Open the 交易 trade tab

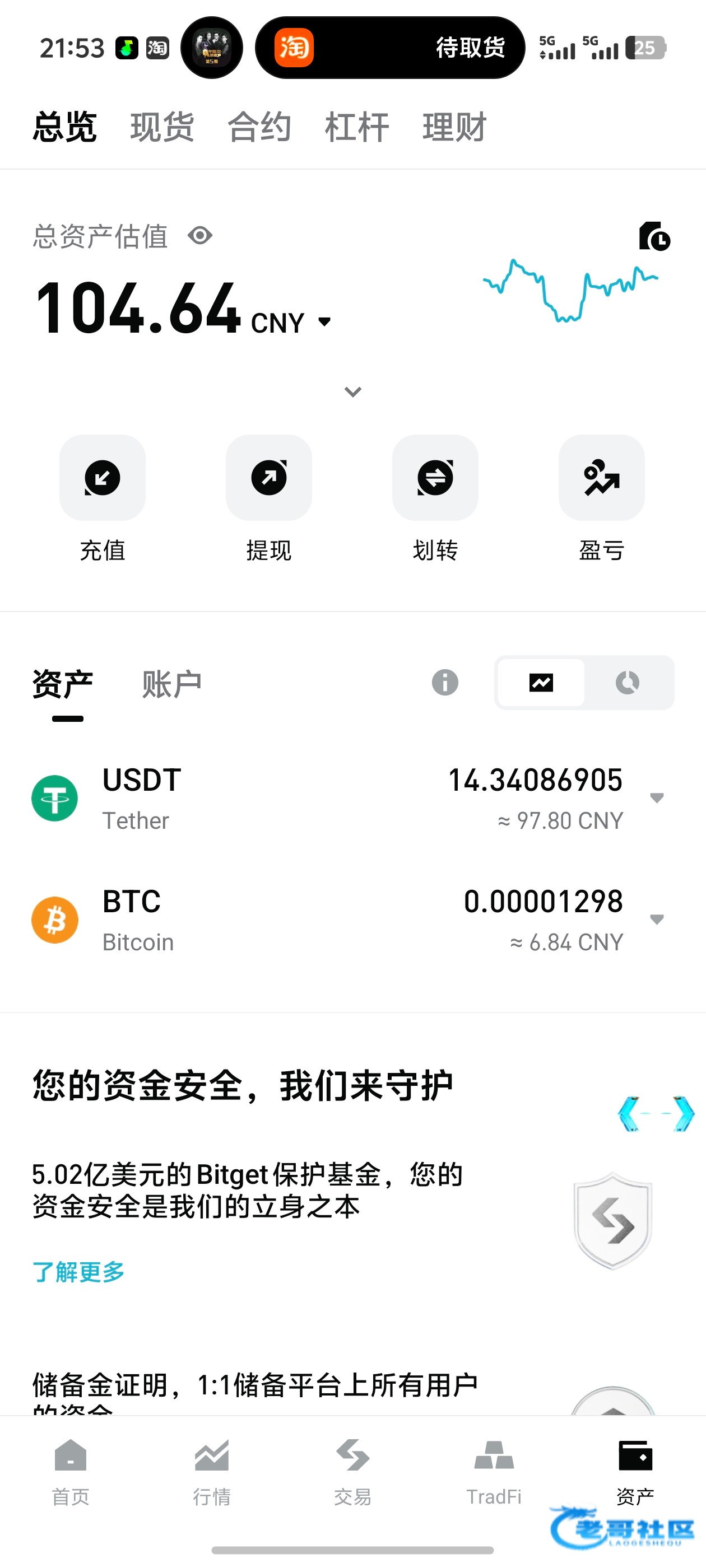(352, 1471)
